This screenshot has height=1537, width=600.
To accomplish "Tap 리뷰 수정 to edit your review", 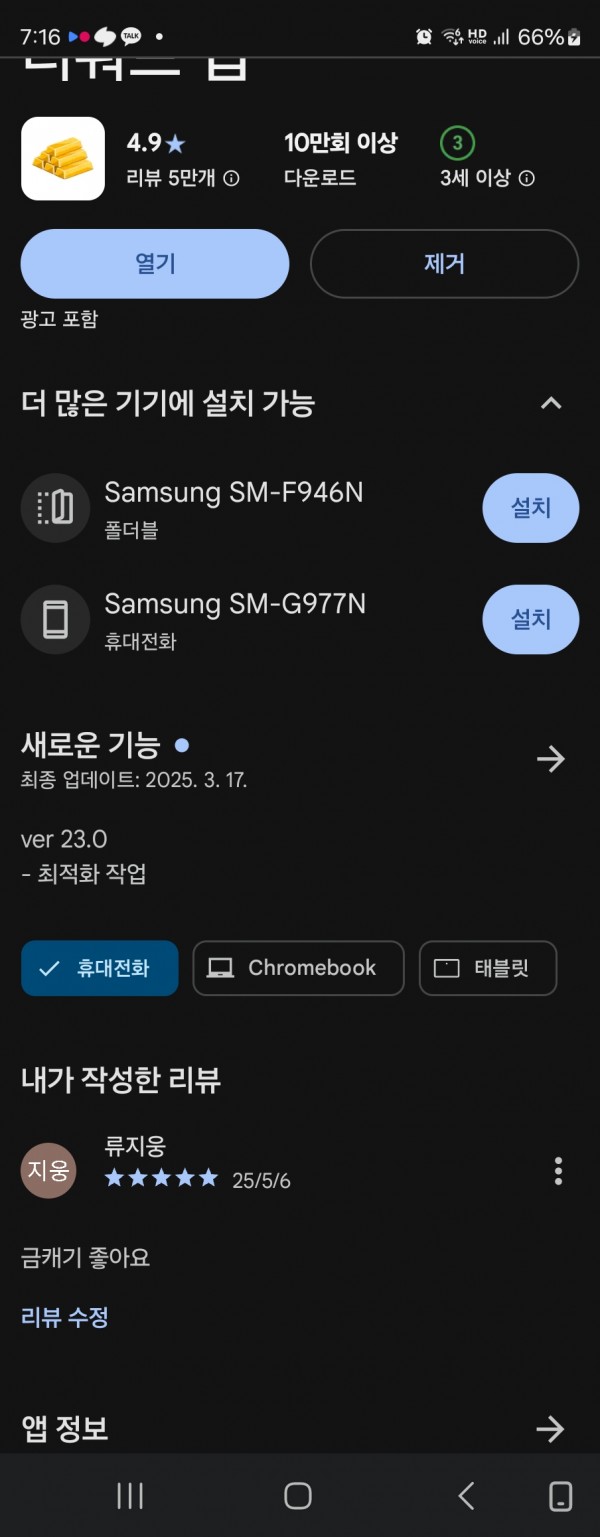I will tap(65, 1317).
